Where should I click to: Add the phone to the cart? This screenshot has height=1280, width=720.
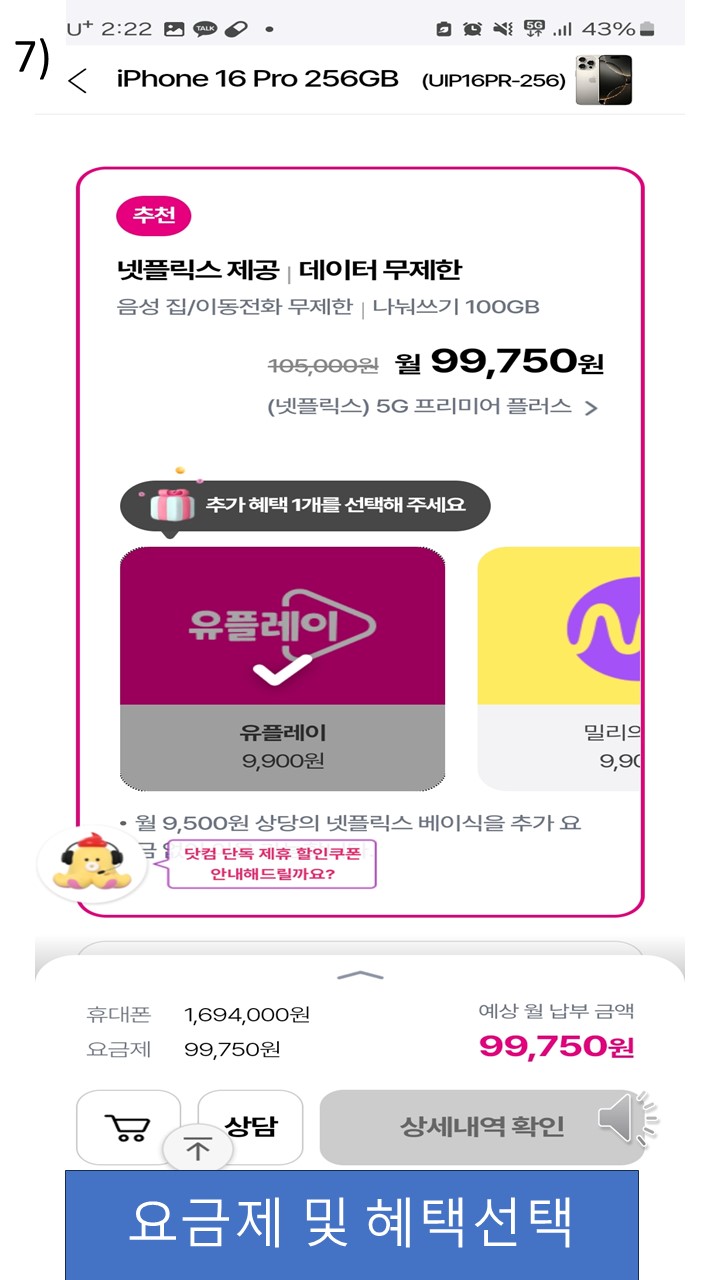click(128, 1127)
